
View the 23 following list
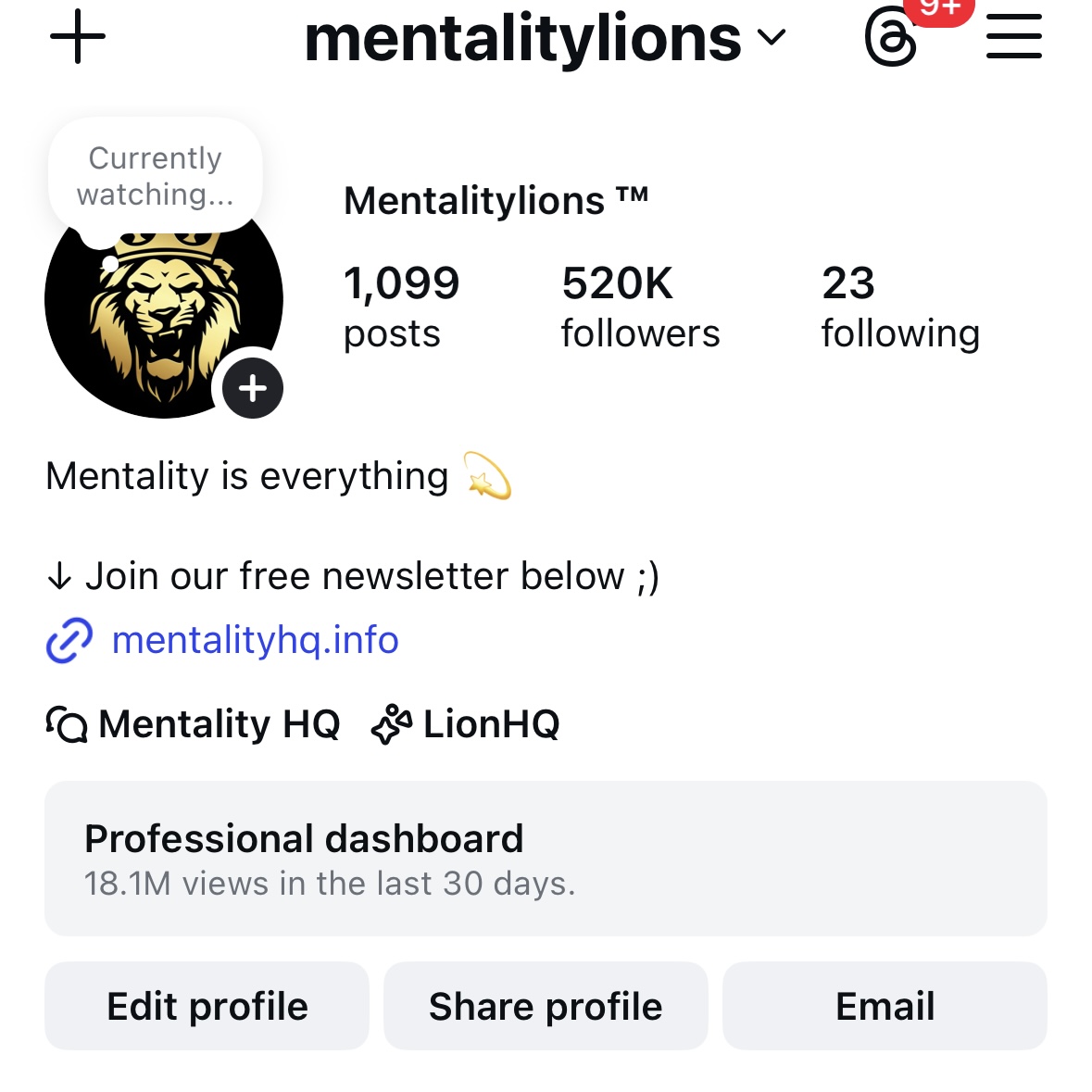point(899,307)
